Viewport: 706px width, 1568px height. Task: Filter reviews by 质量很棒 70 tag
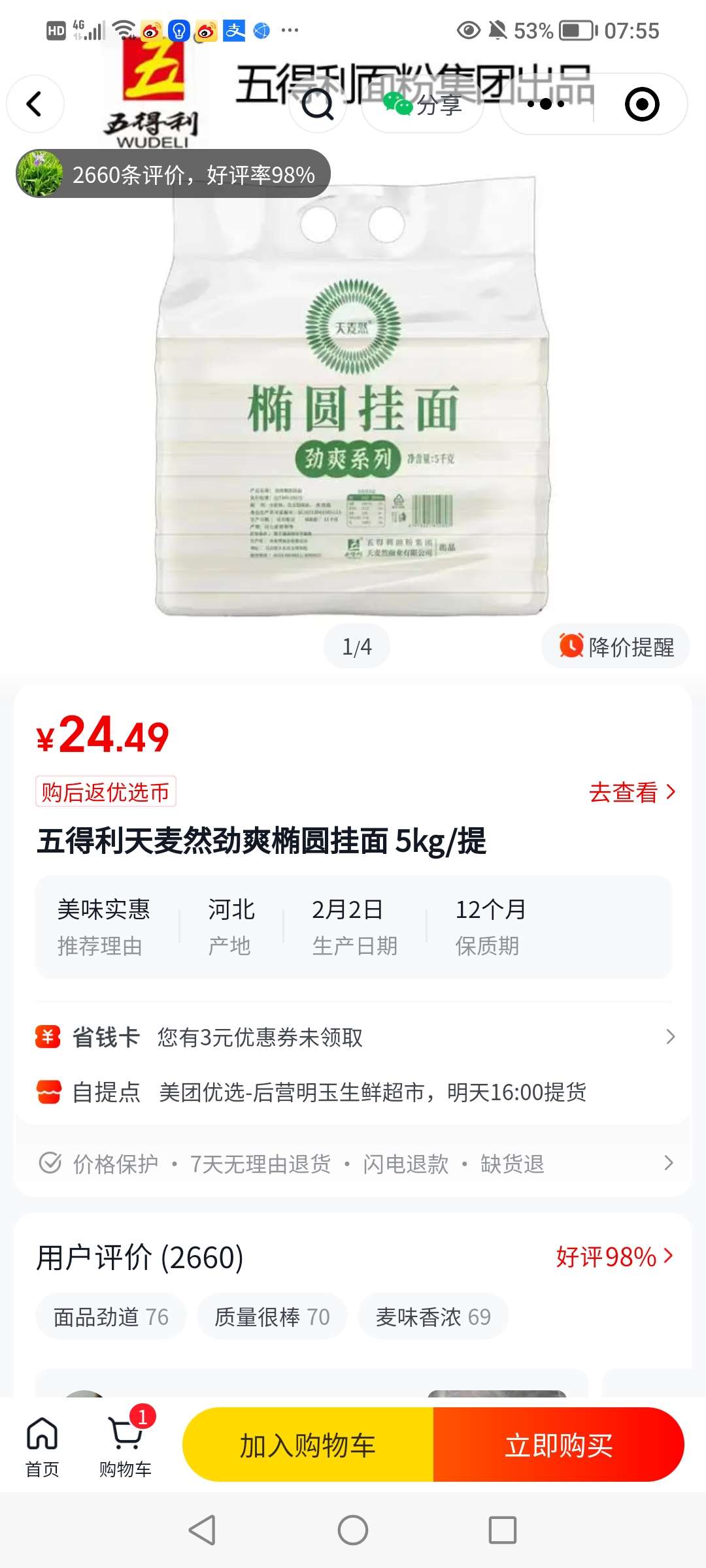coord(272,1316)
